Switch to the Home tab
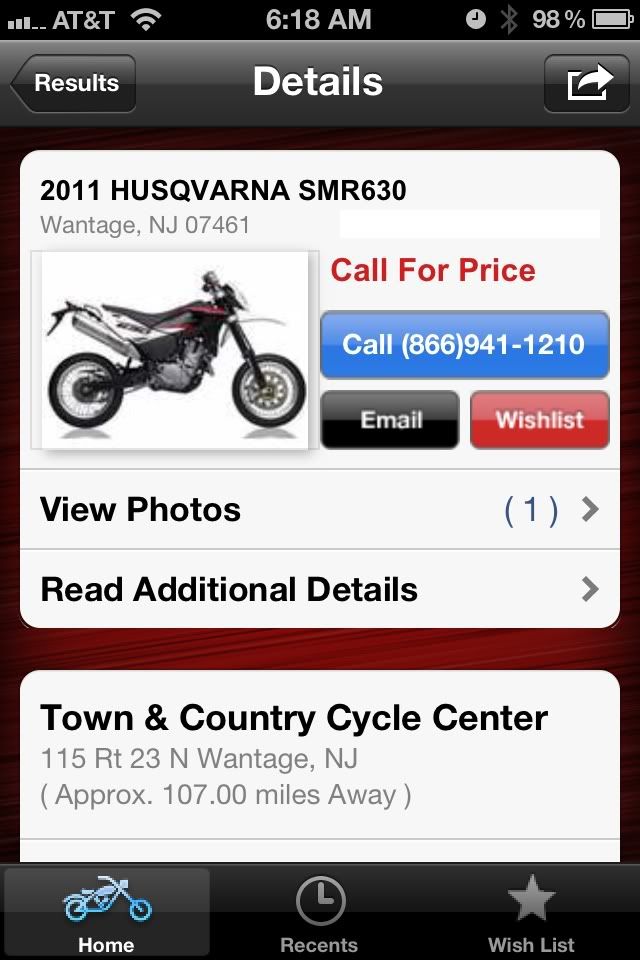 tap(106, 914)
